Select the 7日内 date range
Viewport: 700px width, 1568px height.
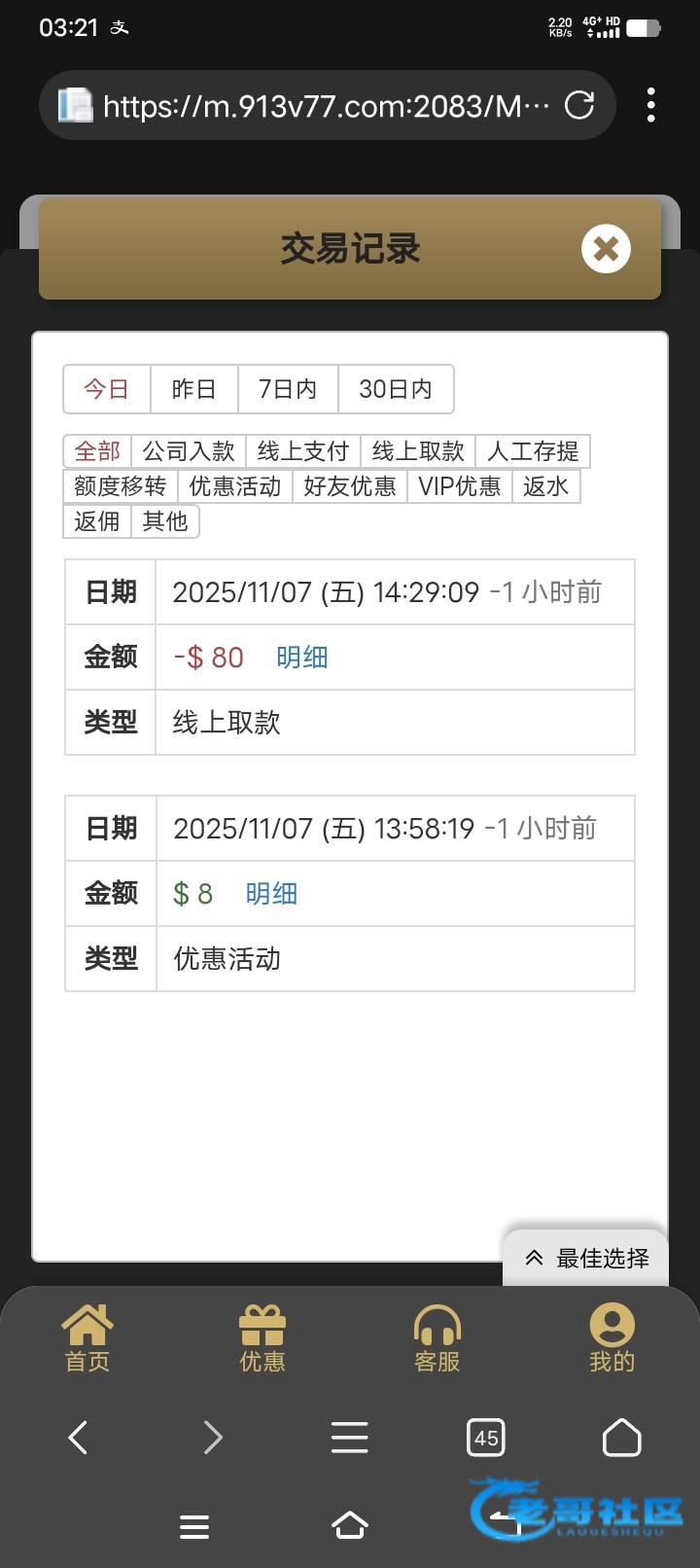coord(288,389)
